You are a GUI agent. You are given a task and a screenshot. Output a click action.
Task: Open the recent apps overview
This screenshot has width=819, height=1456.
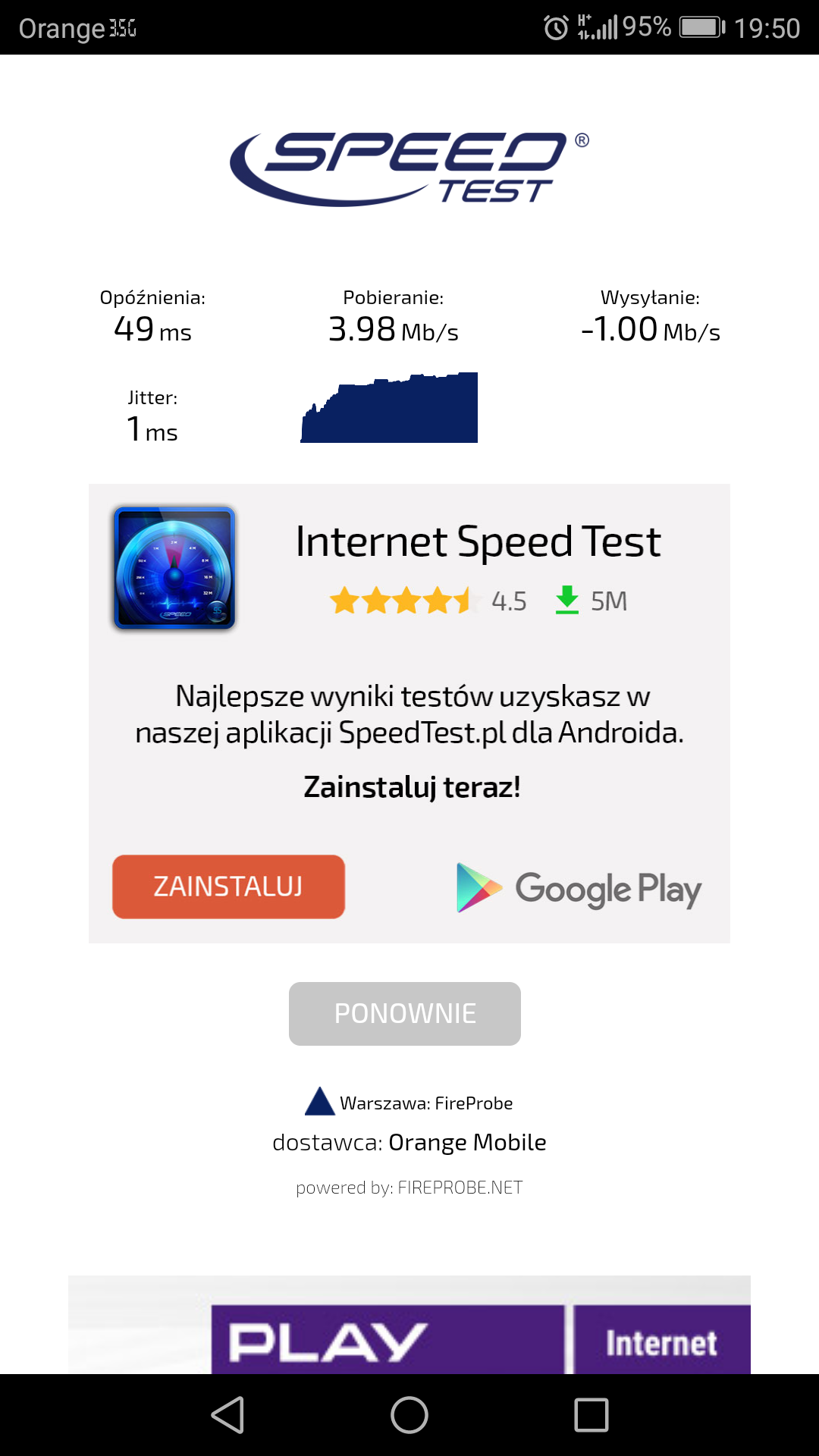pos(591,1415)
